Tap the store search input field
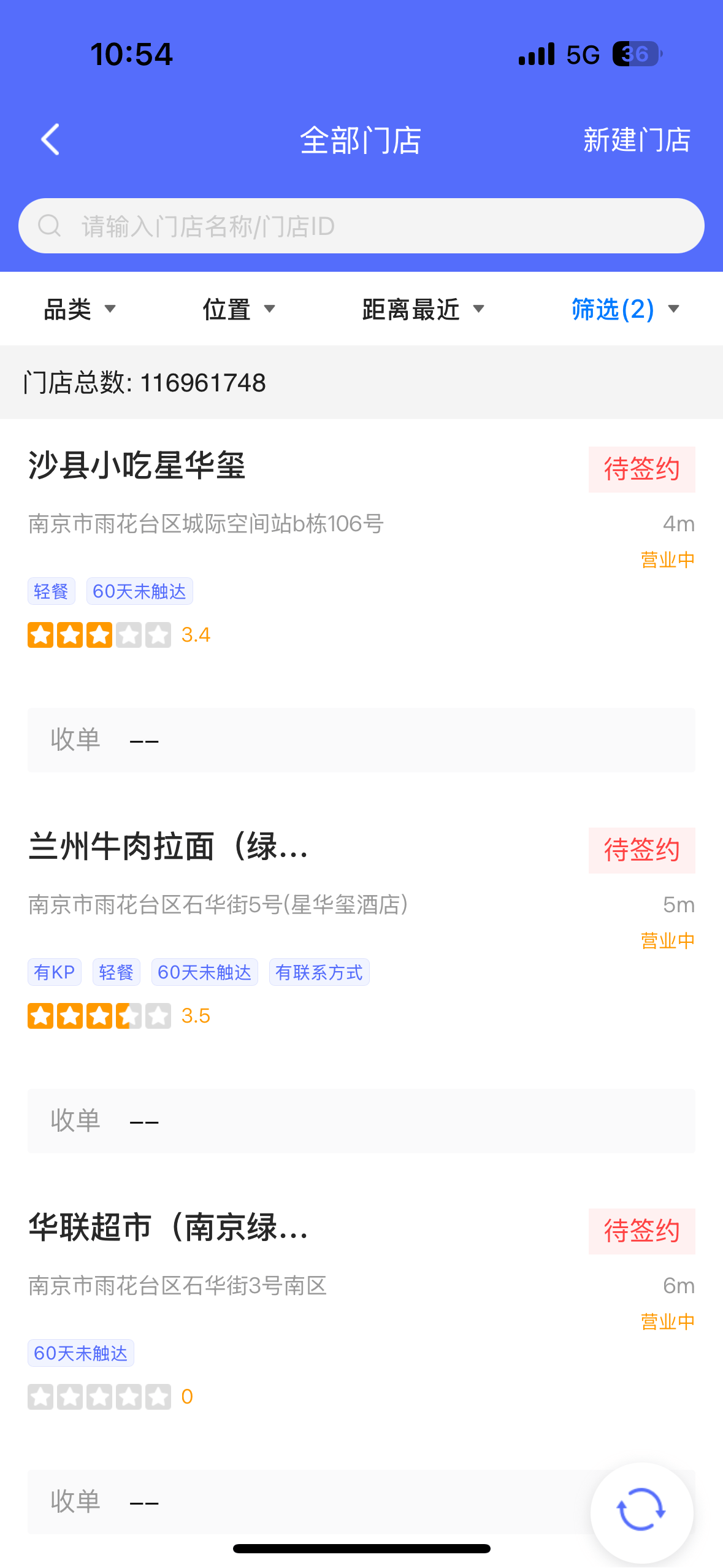723x1568 pixels. 361,225
